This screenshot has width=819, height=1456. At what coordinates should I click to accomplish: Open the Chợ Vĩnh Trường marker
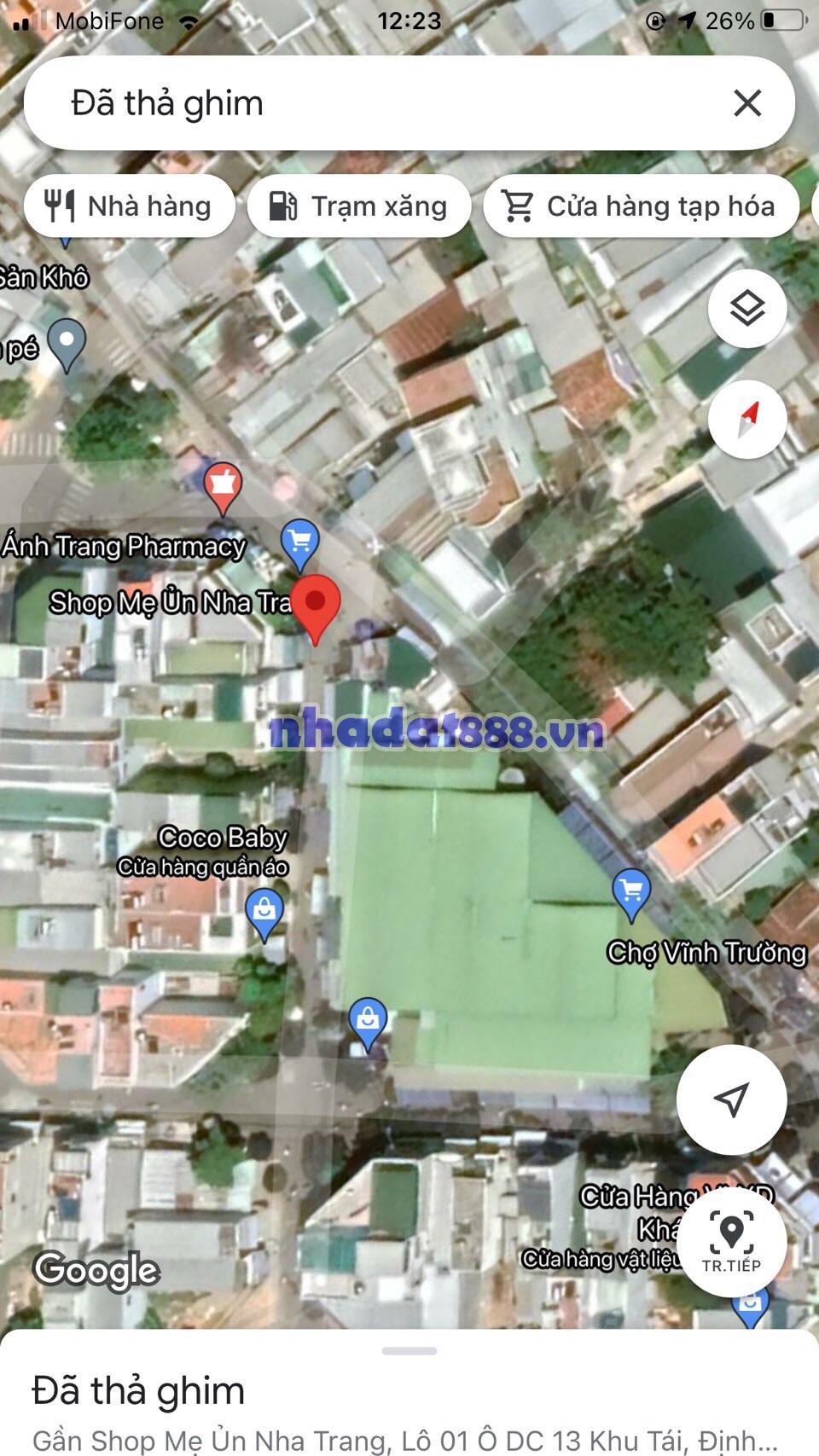(x=631, y=892)
